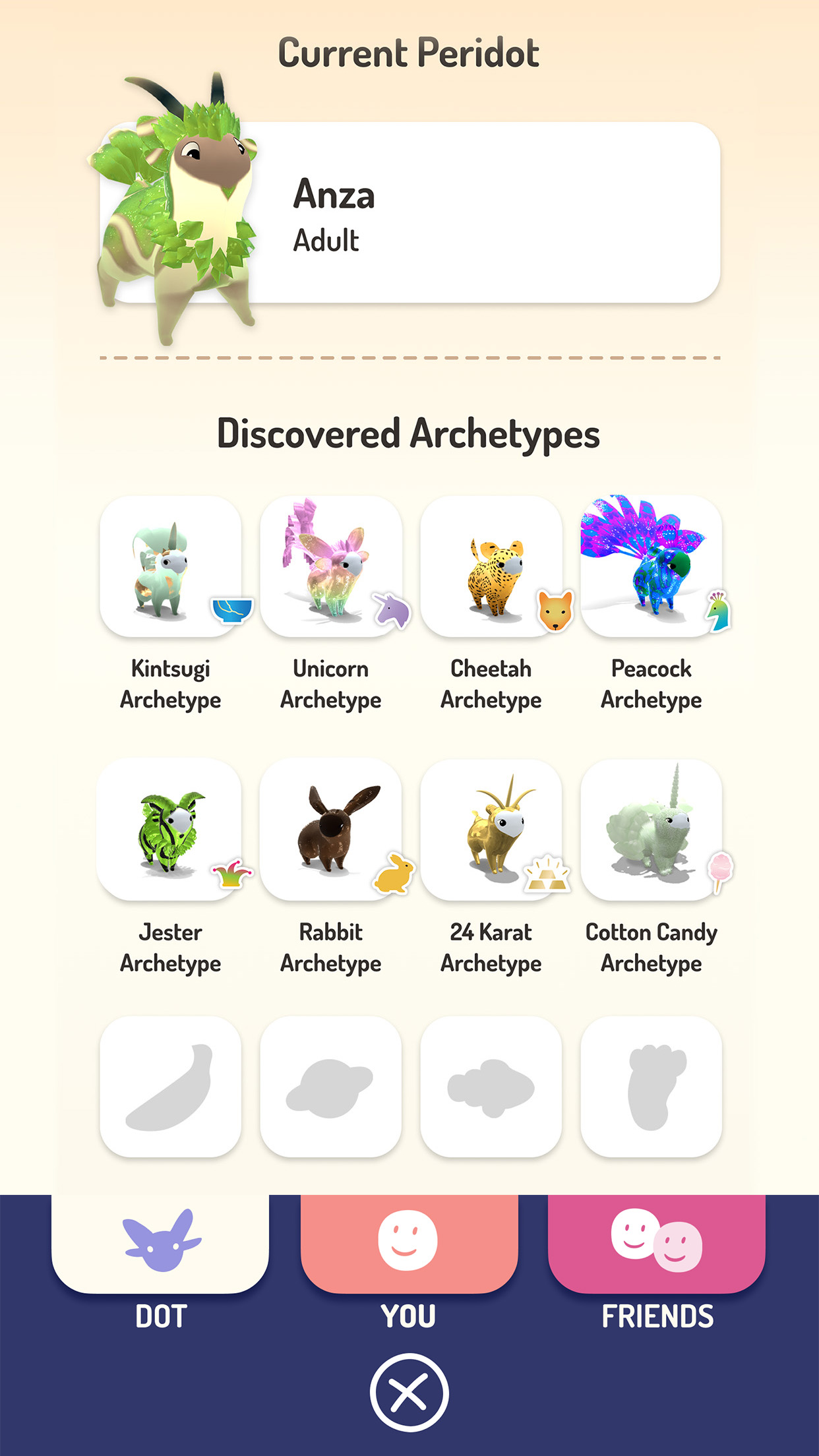Tap the locked footprint-shaped archetype tile
This screenshot has height=1456, width=819.
(x=652, y=1087)
